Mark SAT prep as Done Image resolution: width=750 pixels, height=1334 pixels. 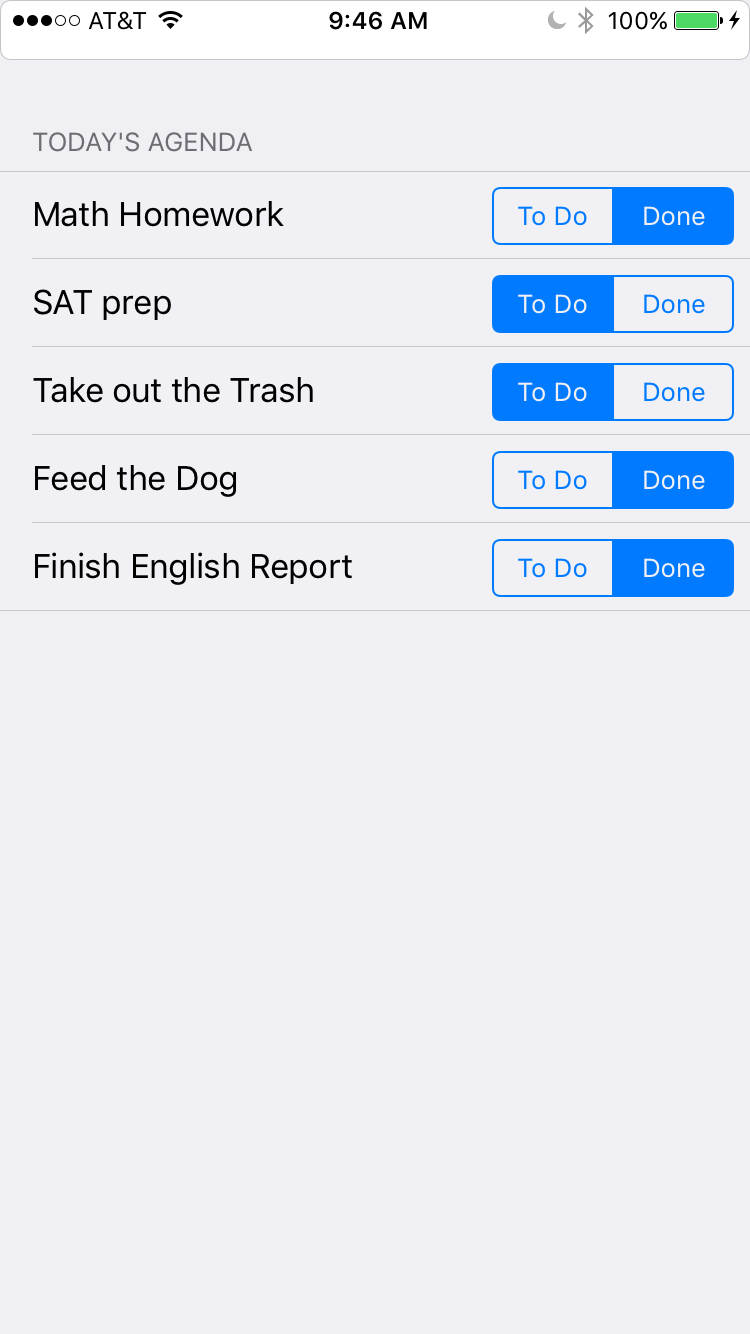coord(673,304)
